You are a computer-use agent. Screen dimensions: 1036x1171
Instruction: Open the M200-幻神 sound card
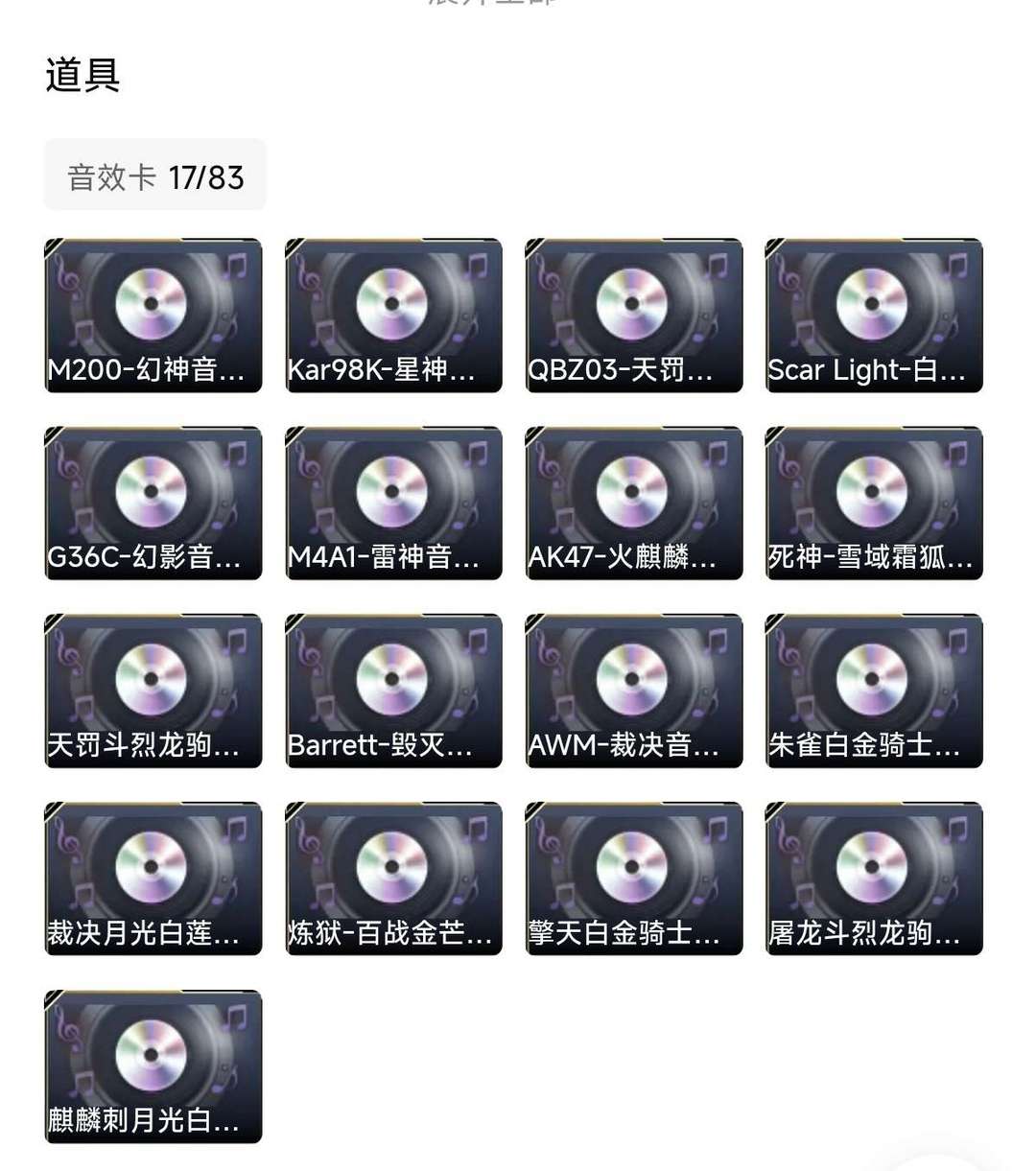153,316
